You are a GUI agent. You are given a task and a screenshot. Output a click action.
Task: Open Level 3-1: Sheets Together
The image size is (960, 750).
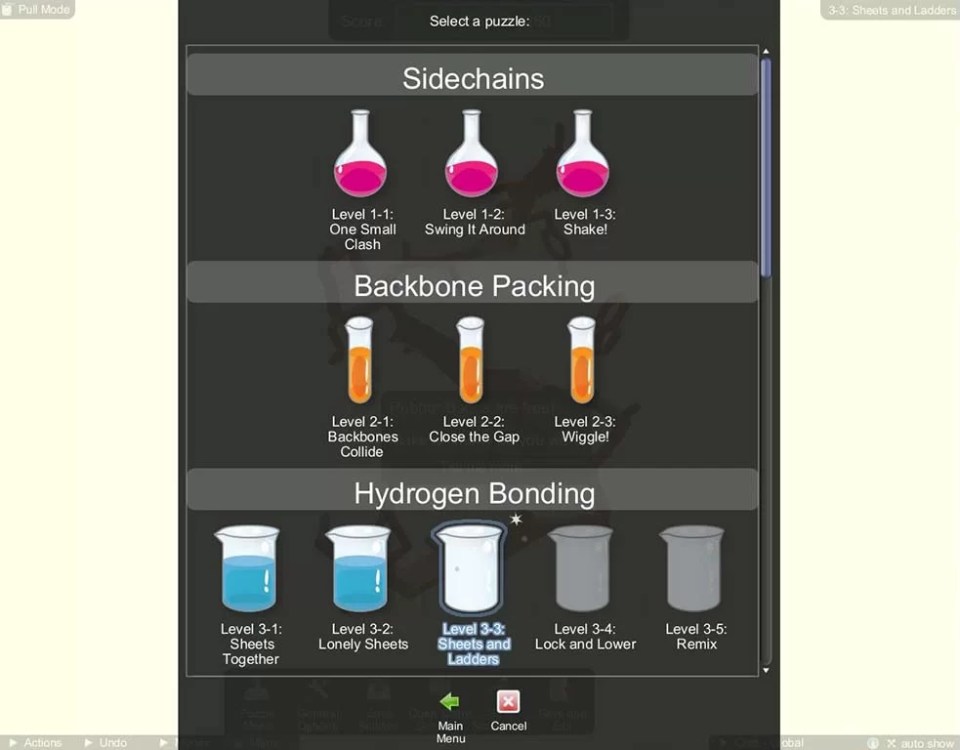pos(248,569)
